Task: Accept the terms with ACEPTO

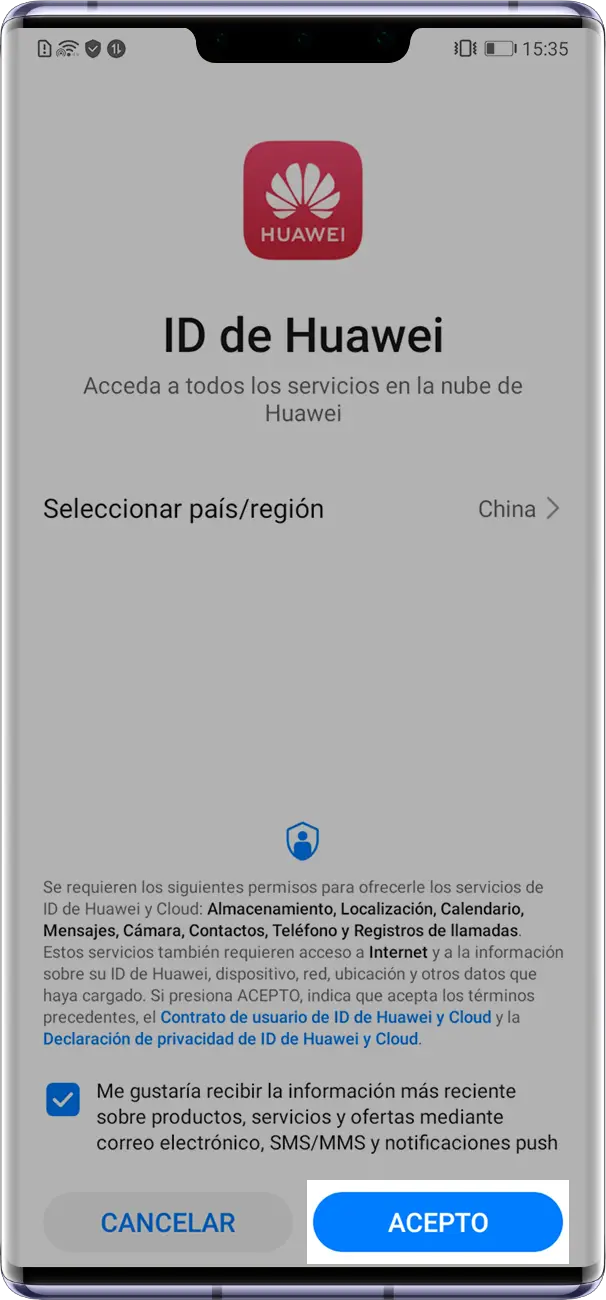Action: point(438,1222)
